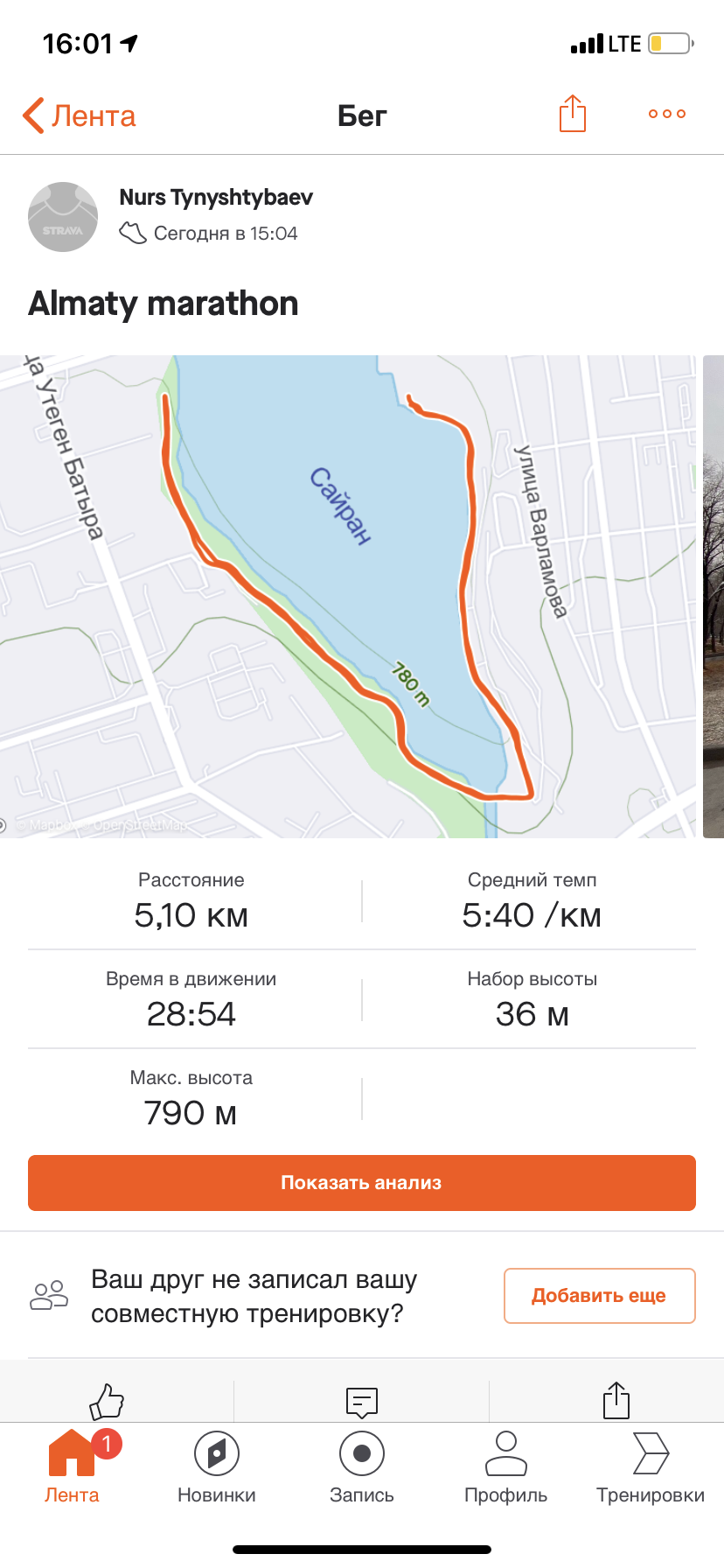Tap the Показать анализ button
Screen dimensions: 724x1568
(361, 1183)
